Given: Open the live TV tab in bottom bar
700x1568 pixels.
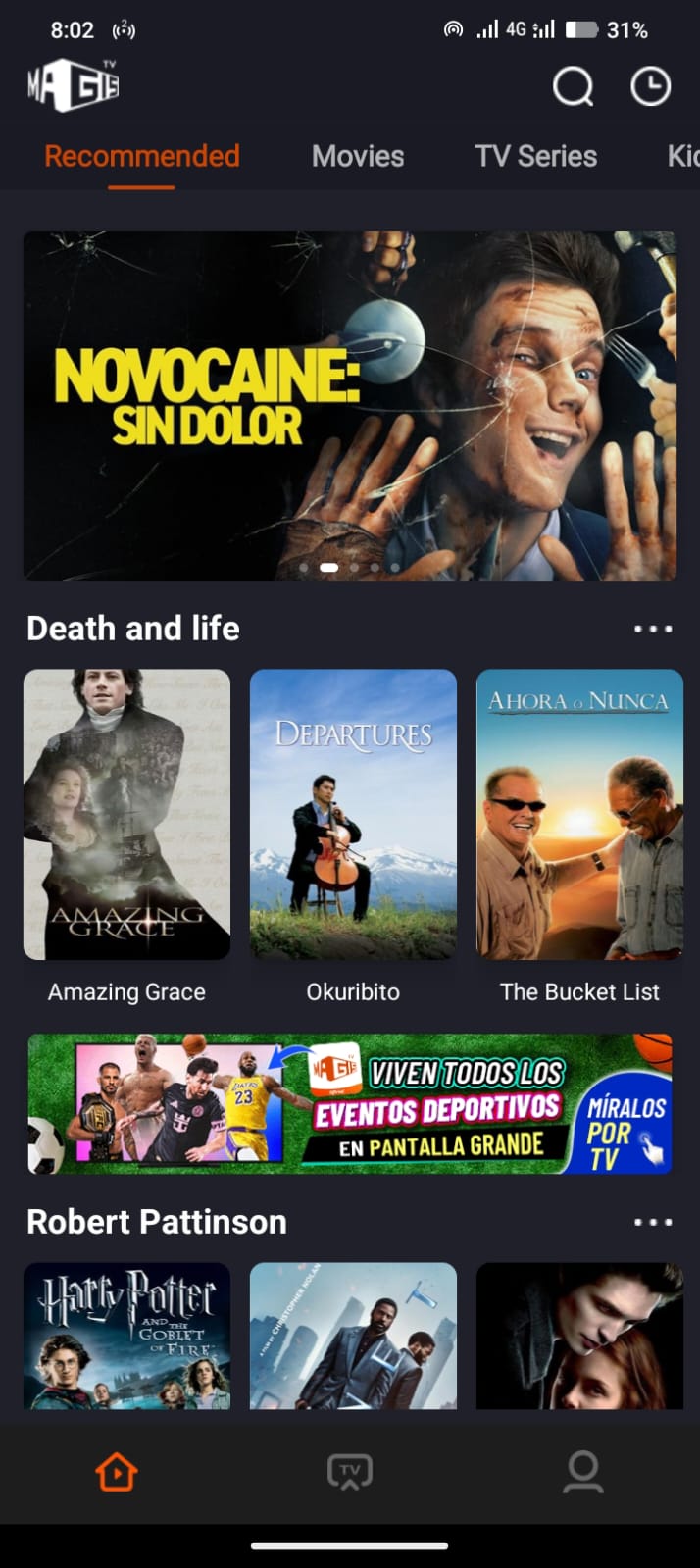Looking at the screenshot, I should [350, 1471].
